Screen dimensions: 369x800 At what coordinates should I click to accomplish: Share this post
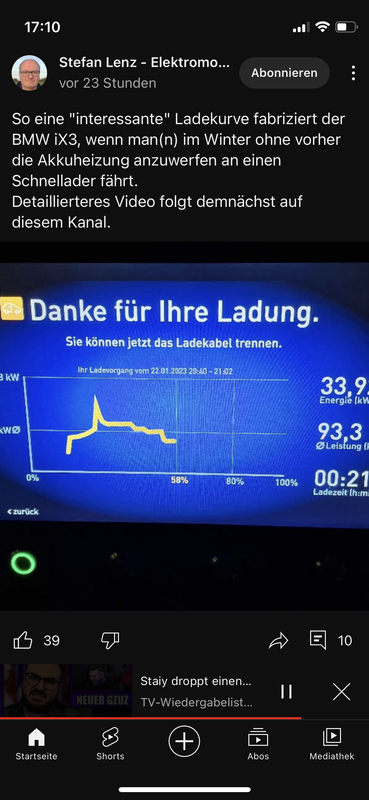tap(278, 640)
